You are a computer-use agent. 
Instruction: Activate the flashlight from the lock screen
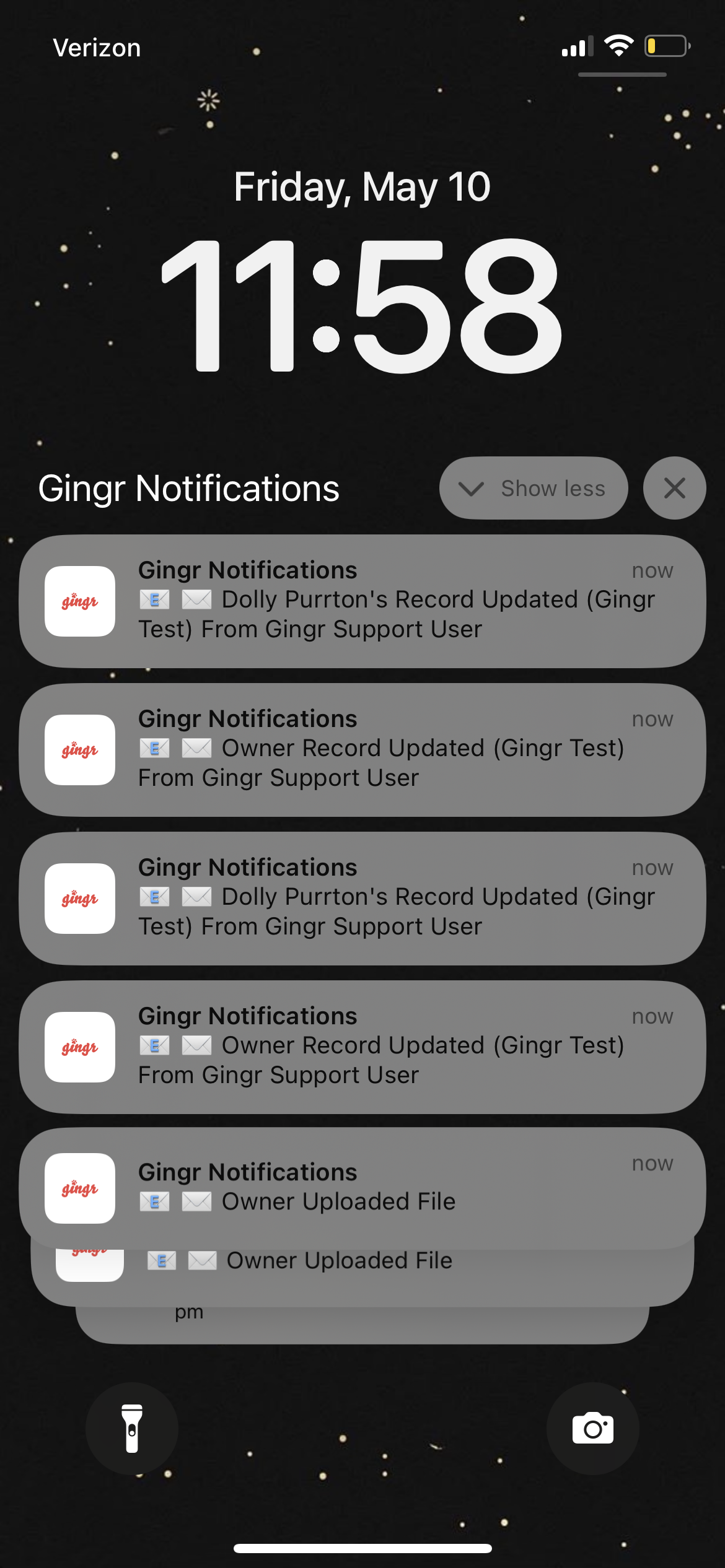click(x=132, y=1427)
